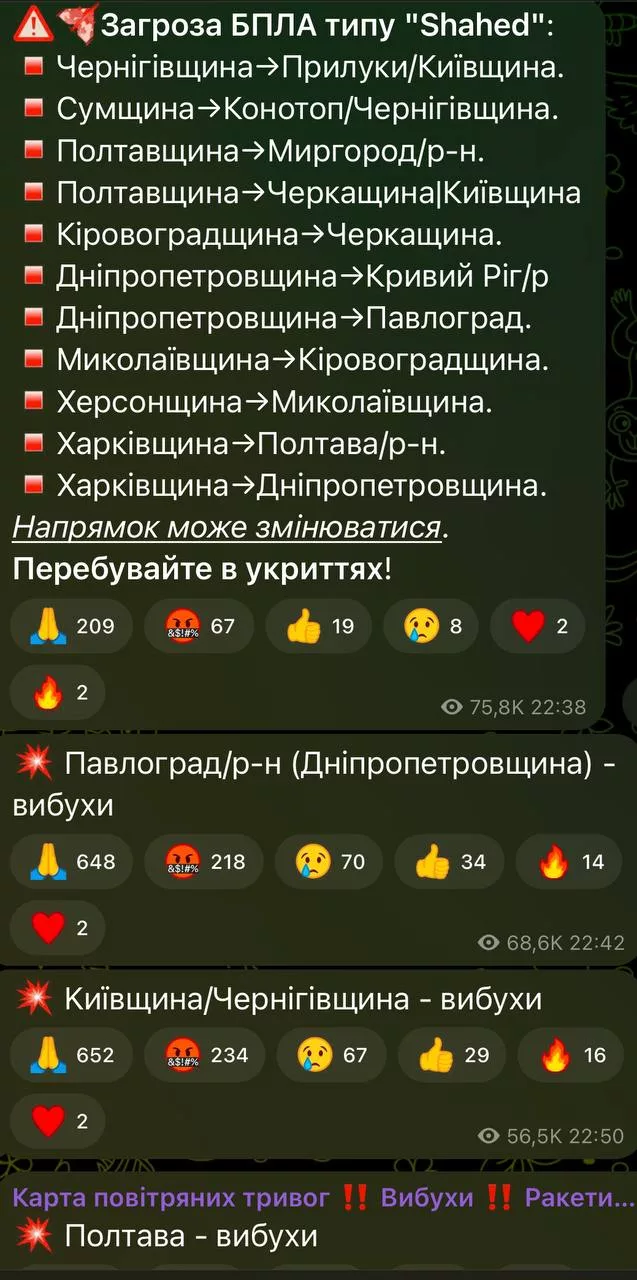Give thumbs up reaction showing 34
This screenshot has width=637, height=1280.
pos(449,861)
